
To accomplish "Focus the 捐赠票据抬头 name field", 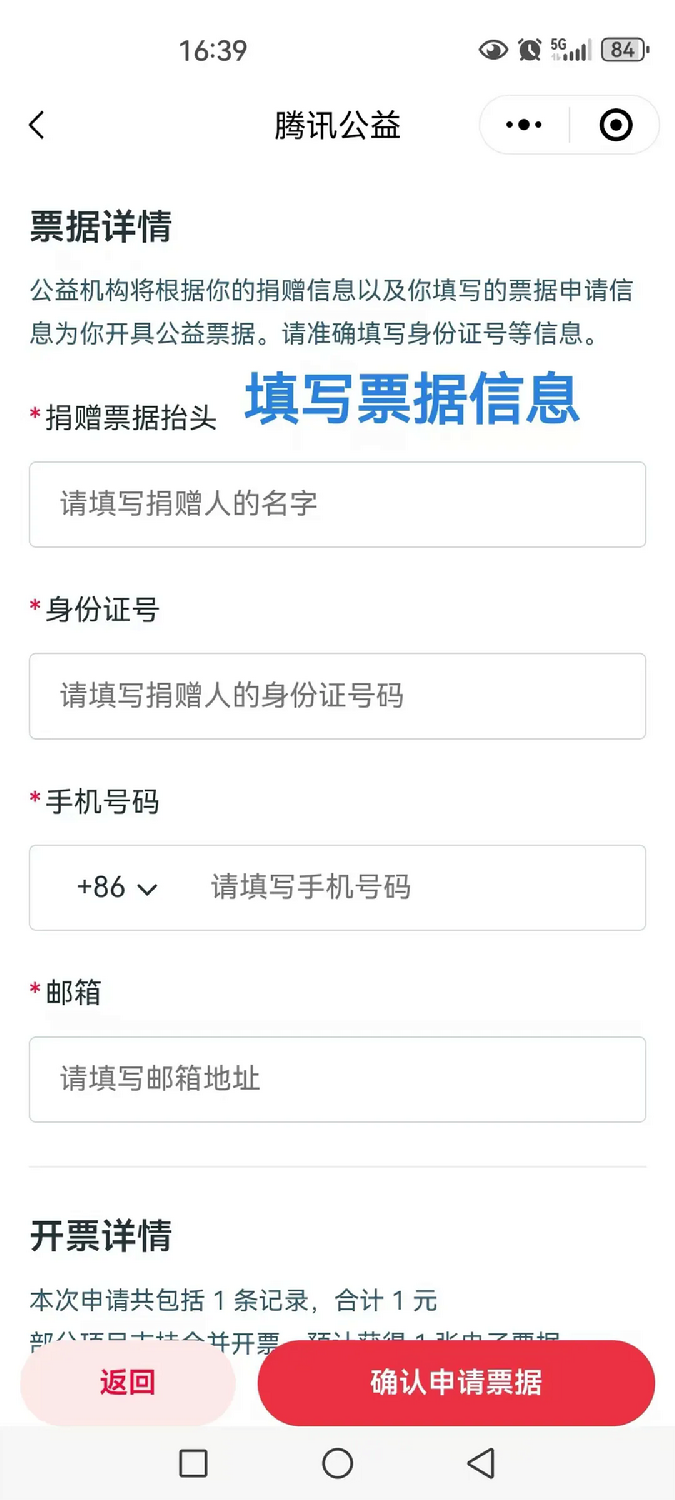I will (337, 504).
